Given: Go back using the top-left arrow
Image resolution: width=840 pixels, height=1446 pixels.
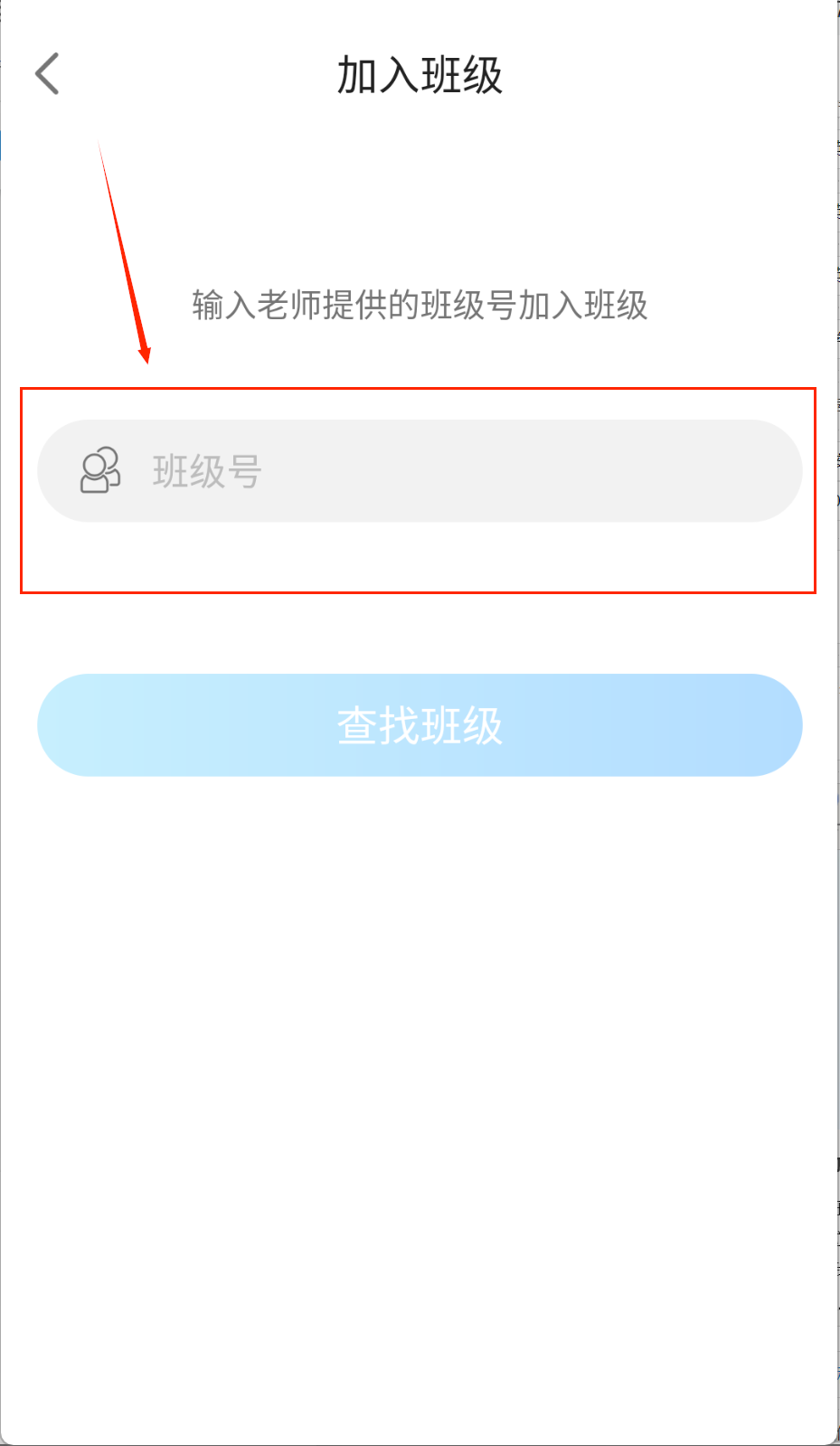Looking at the screenshot, I should point(47,74).
